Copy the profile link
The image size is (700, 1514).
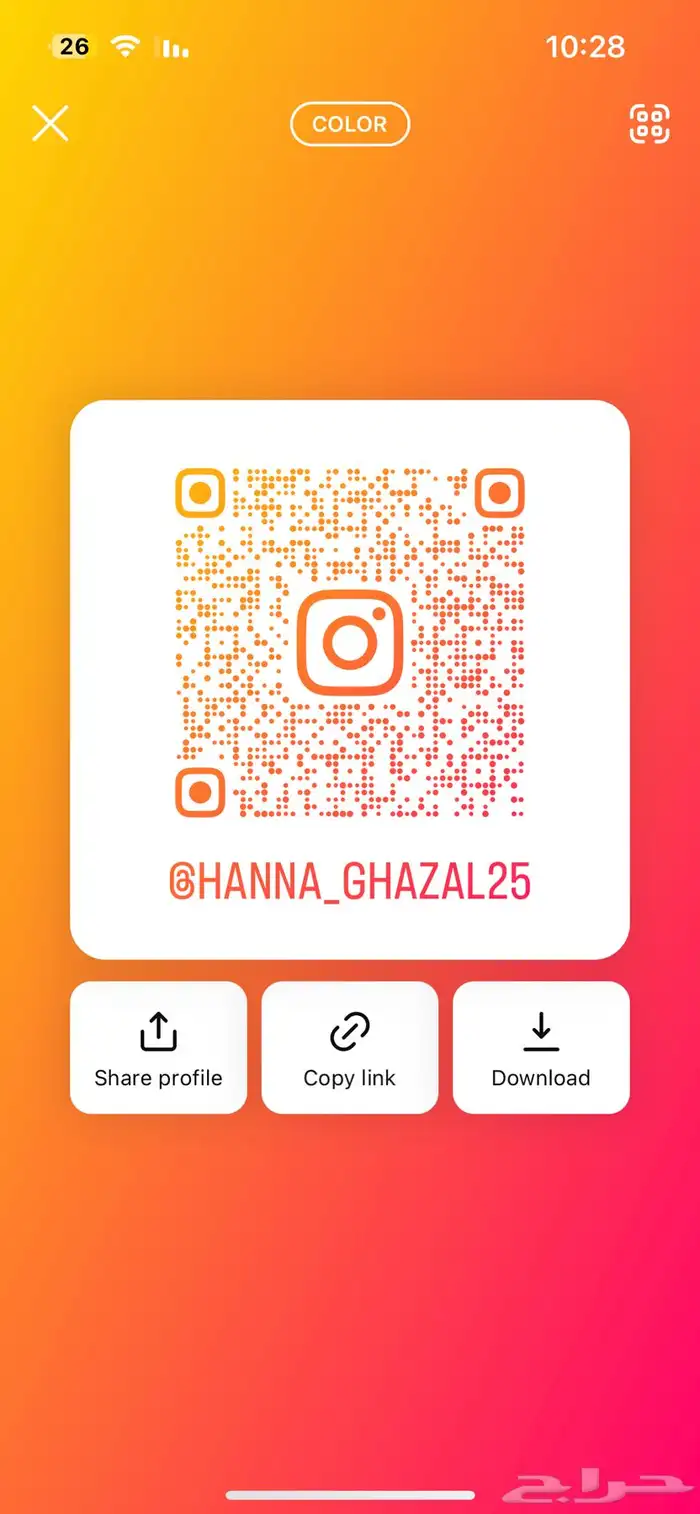[350, 1047]
